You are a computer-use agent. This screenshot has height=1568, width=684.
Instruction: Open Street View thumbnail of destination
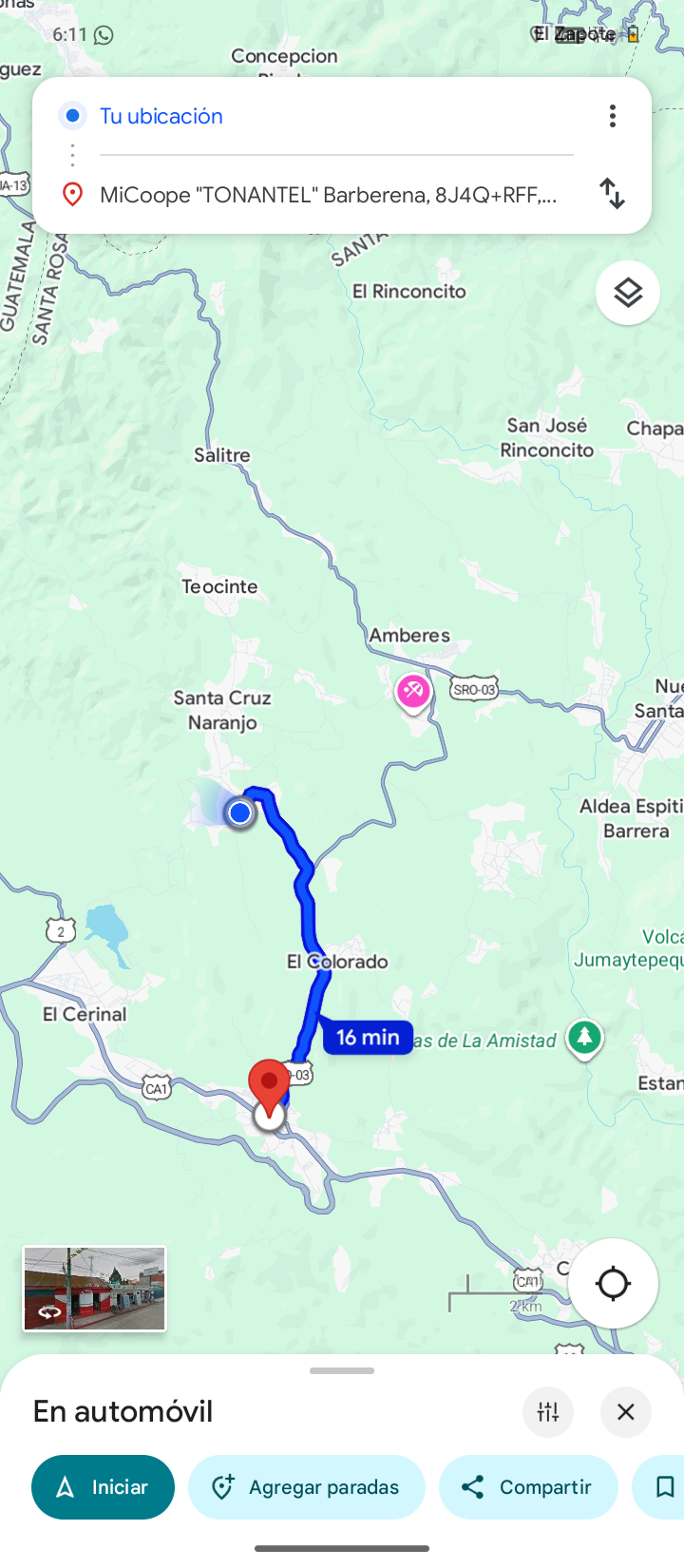point(95,1289)
